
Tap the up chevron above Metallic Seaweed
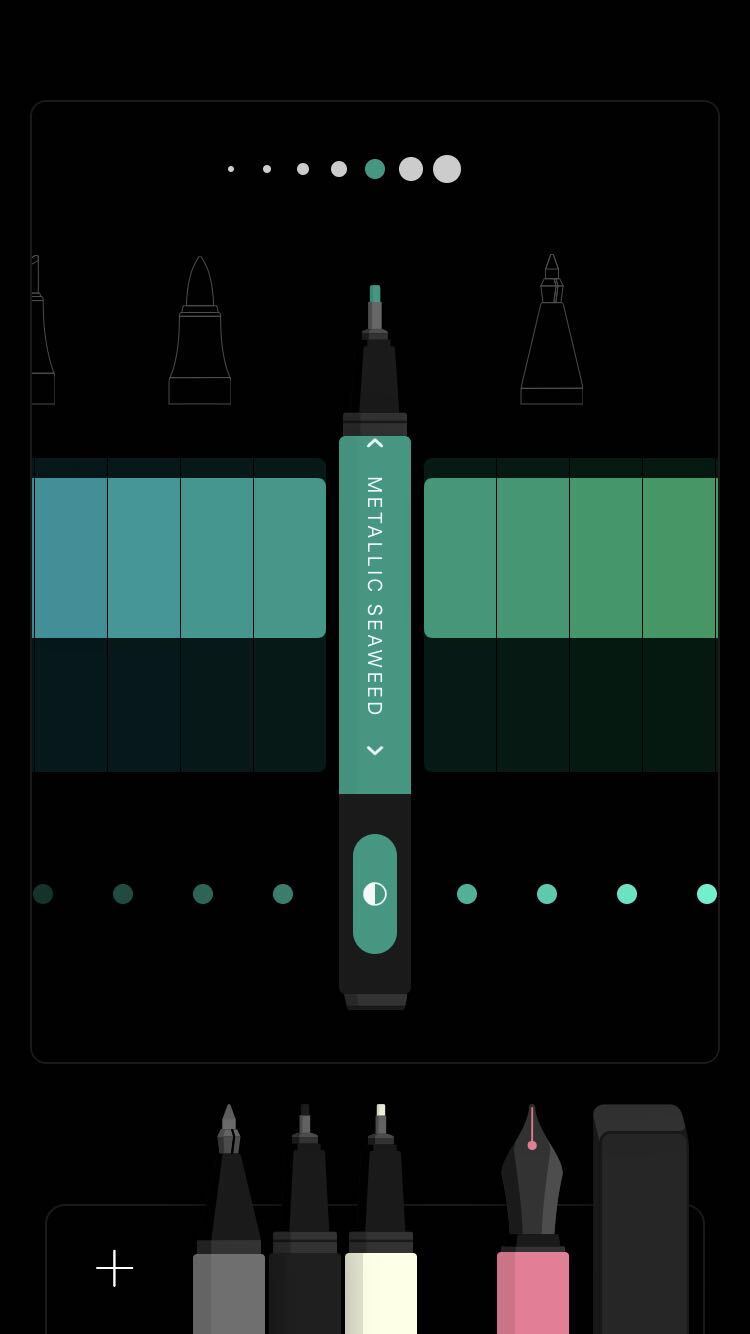click(x=375, y=444)
